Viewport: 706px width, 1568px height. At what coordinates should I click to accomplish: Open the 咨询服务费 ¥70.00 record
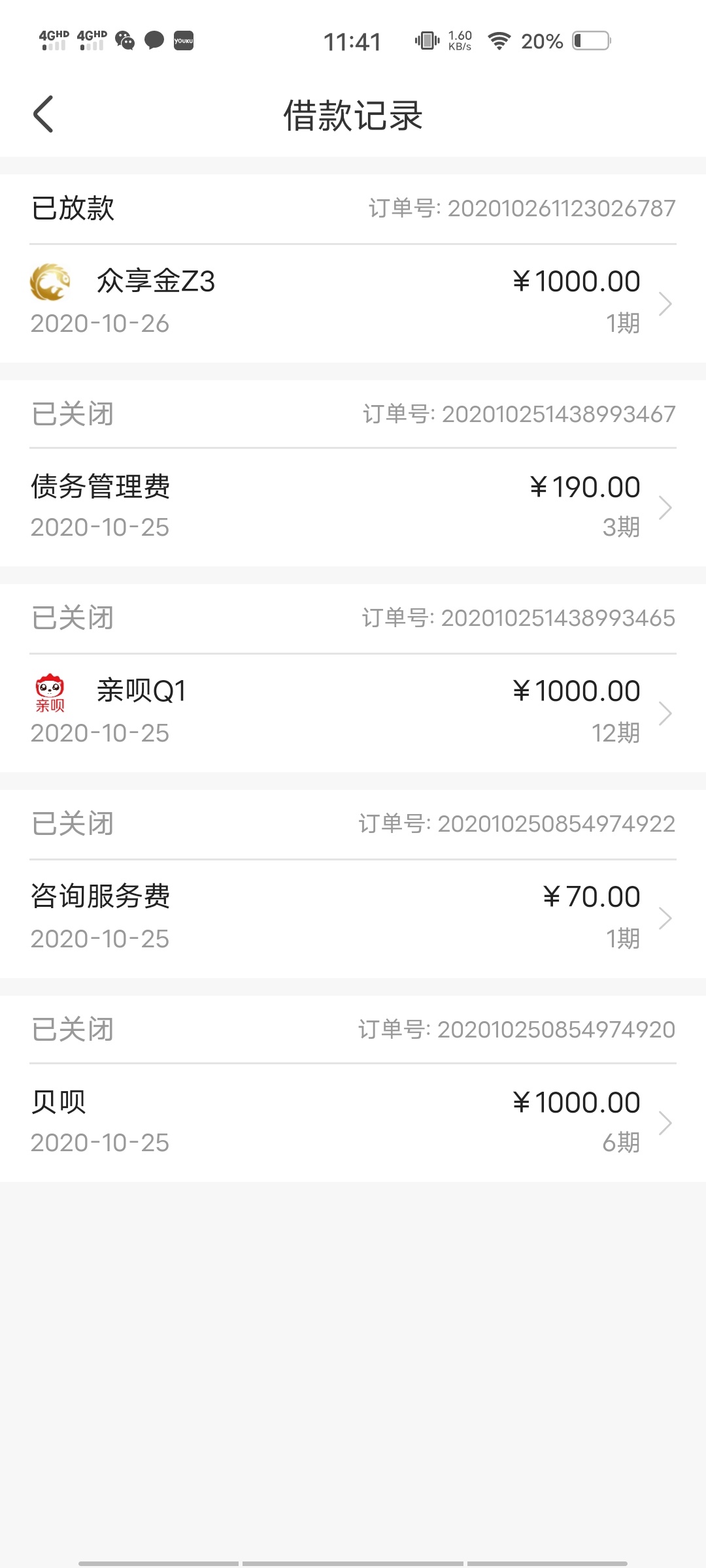[x=353, y=918]
